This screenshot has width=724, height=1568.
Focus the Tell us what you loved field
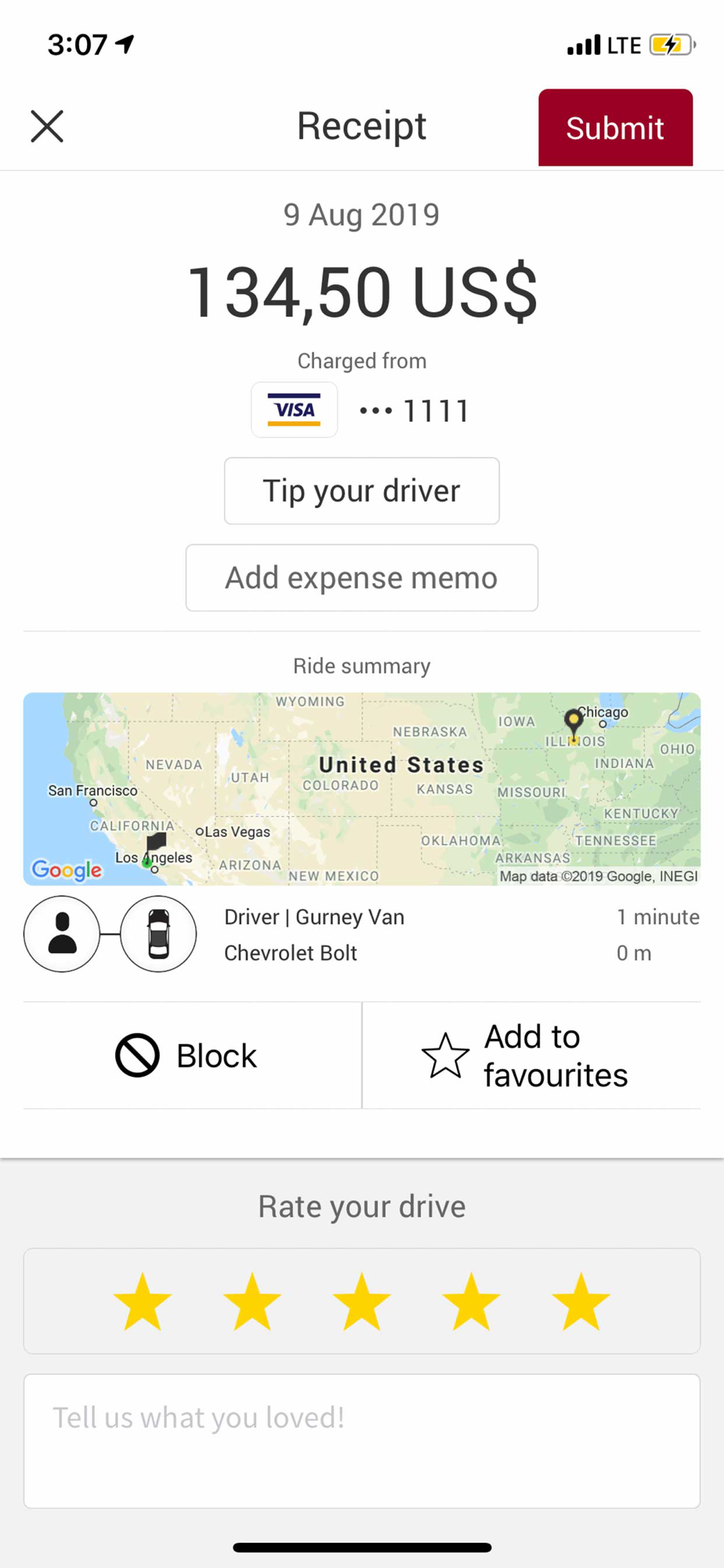pos(361,1441)
